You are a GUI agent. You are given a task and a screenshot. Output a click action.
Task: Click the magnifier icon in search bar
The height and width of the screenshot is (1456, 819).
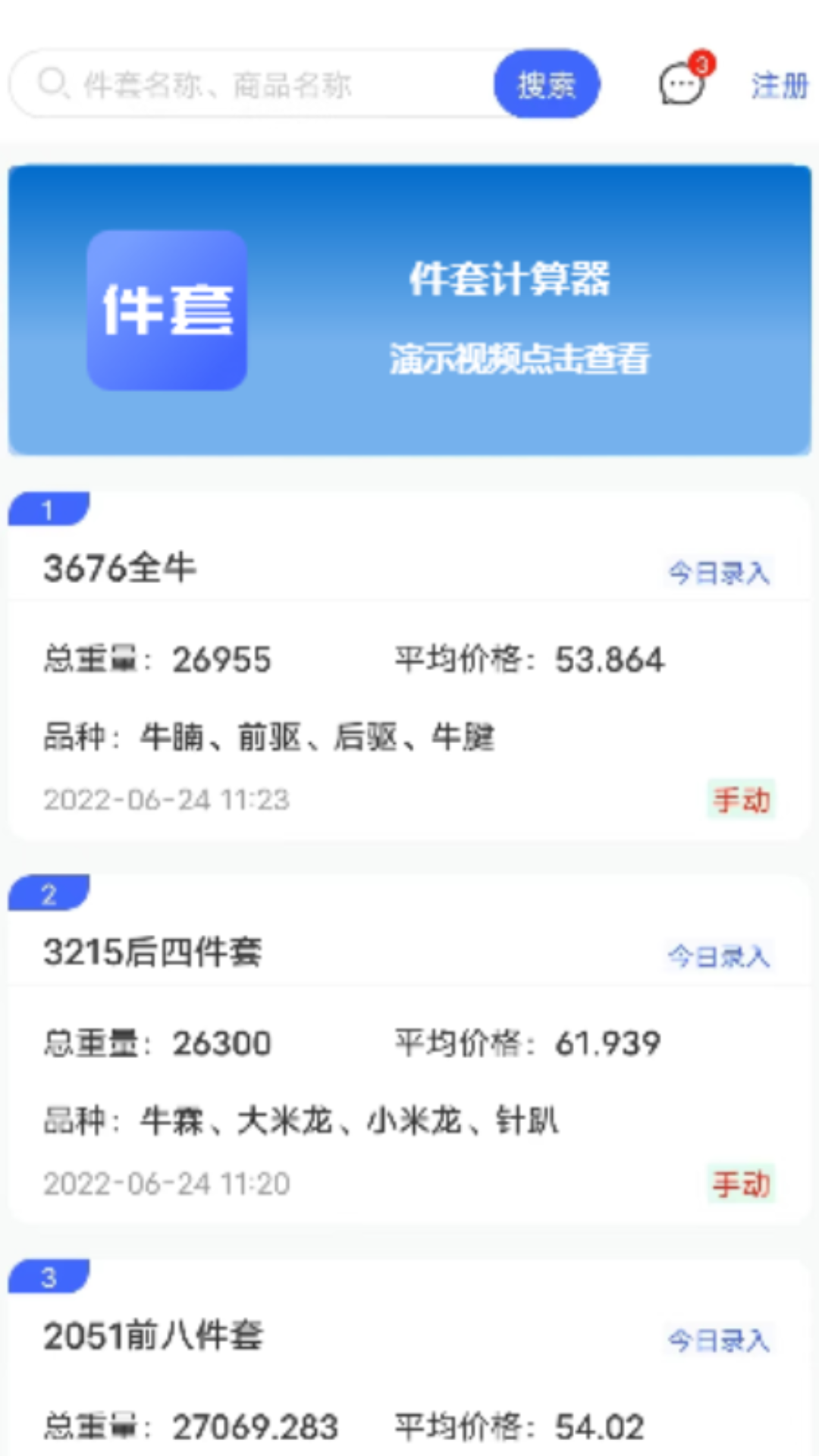click(x=52, y=84)
